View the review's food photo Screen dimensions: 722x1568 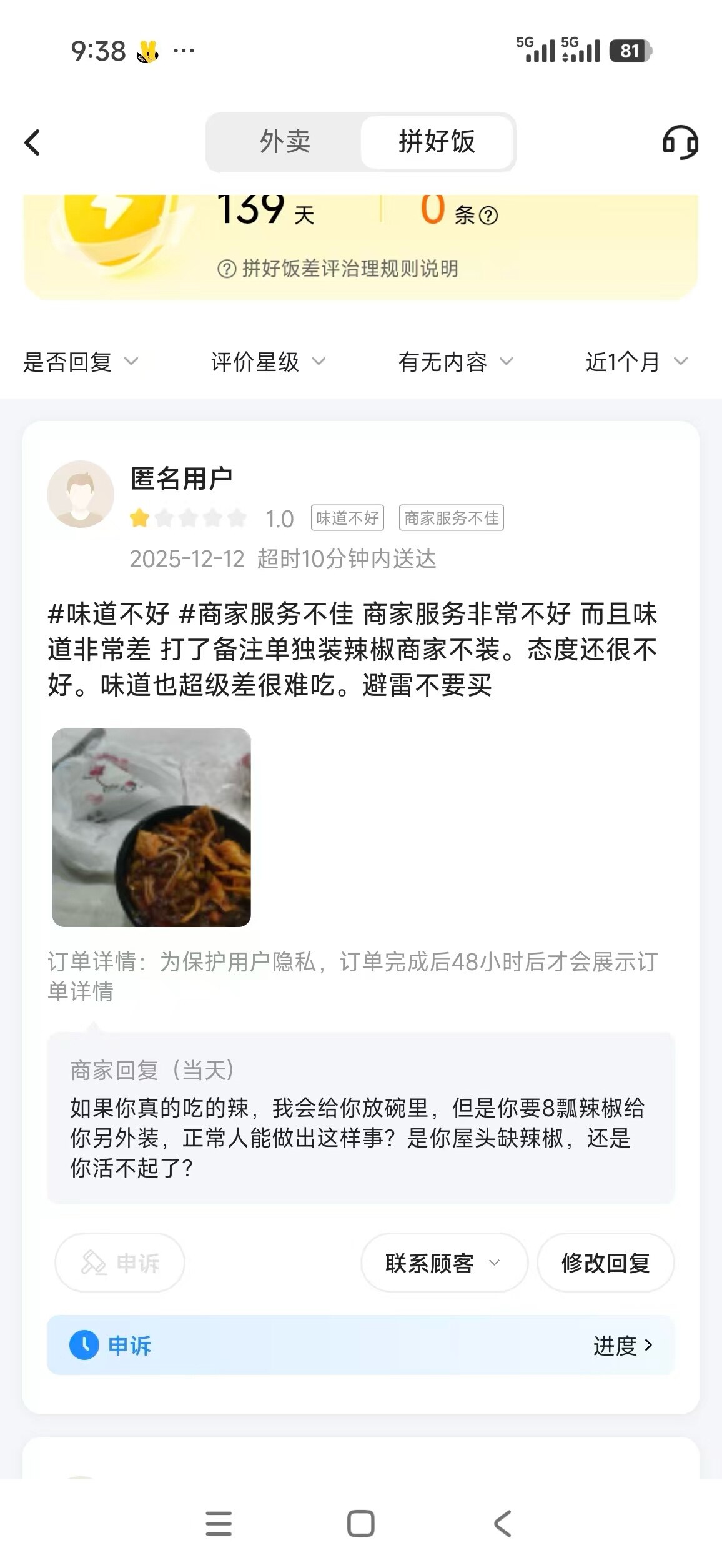152,827
